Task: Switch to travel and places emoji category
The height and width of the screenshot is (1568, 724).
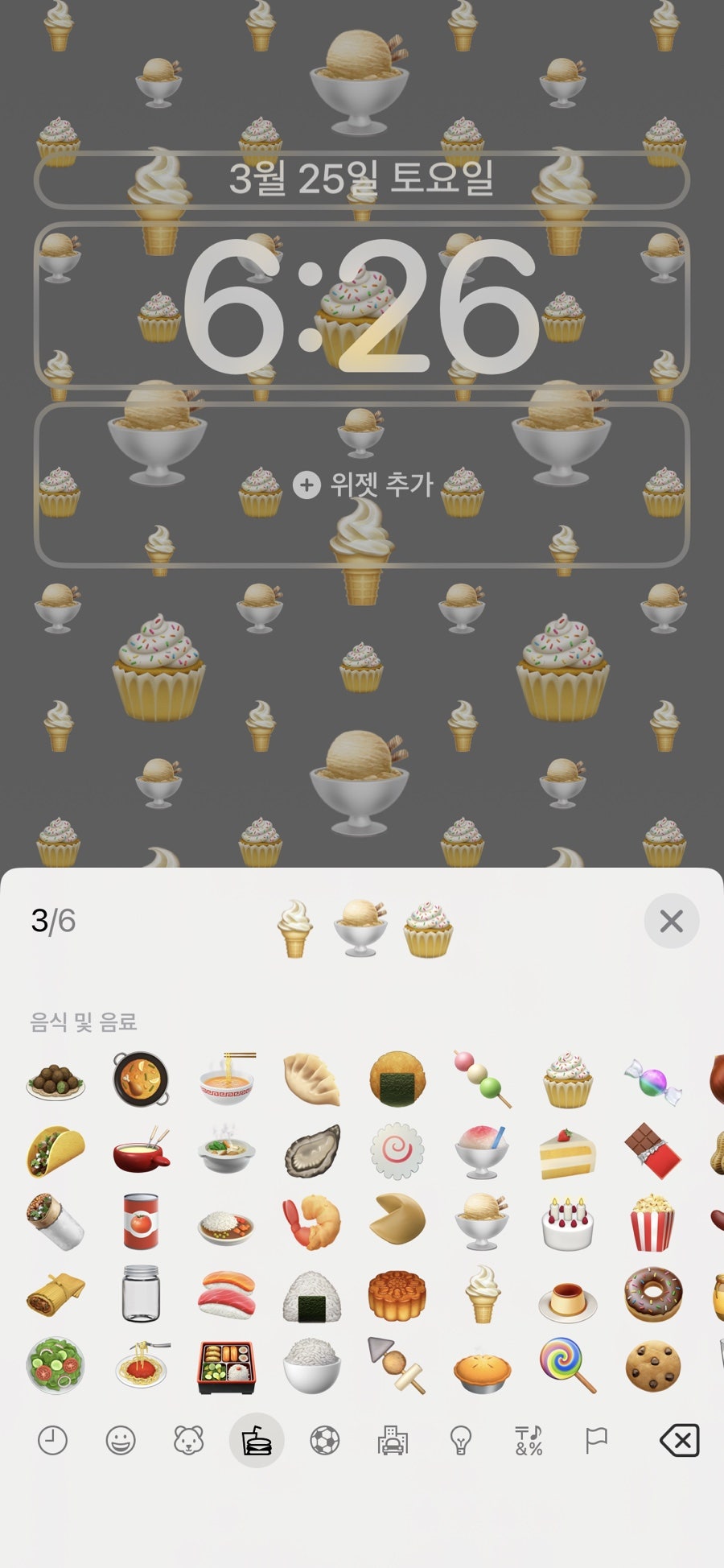Action: pos(393,1440)
